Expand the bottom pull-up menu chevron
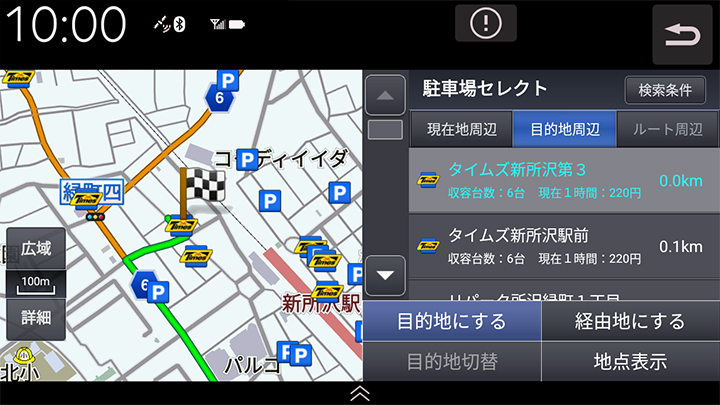720x405 pixels. 359,394
